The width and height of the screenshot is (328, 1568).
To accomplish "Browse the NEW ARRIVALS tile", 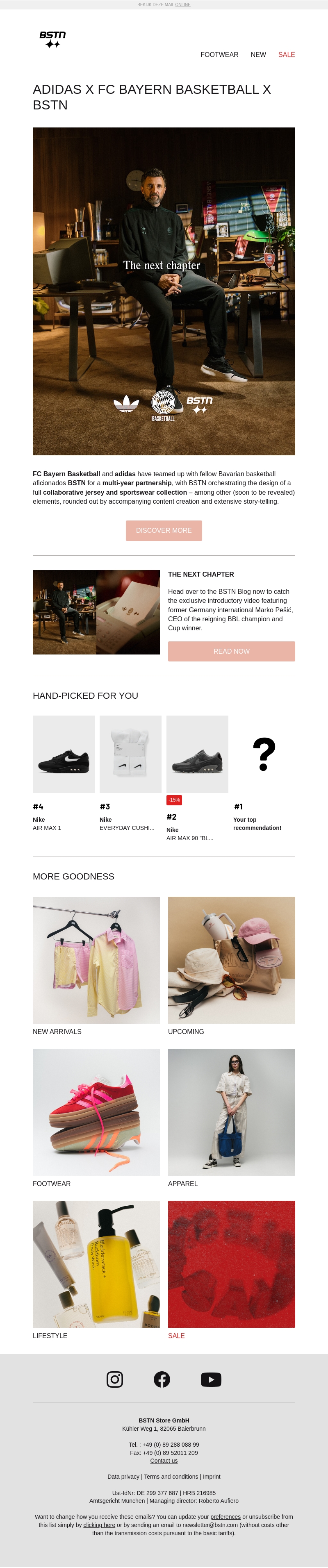I will (96, 960).
